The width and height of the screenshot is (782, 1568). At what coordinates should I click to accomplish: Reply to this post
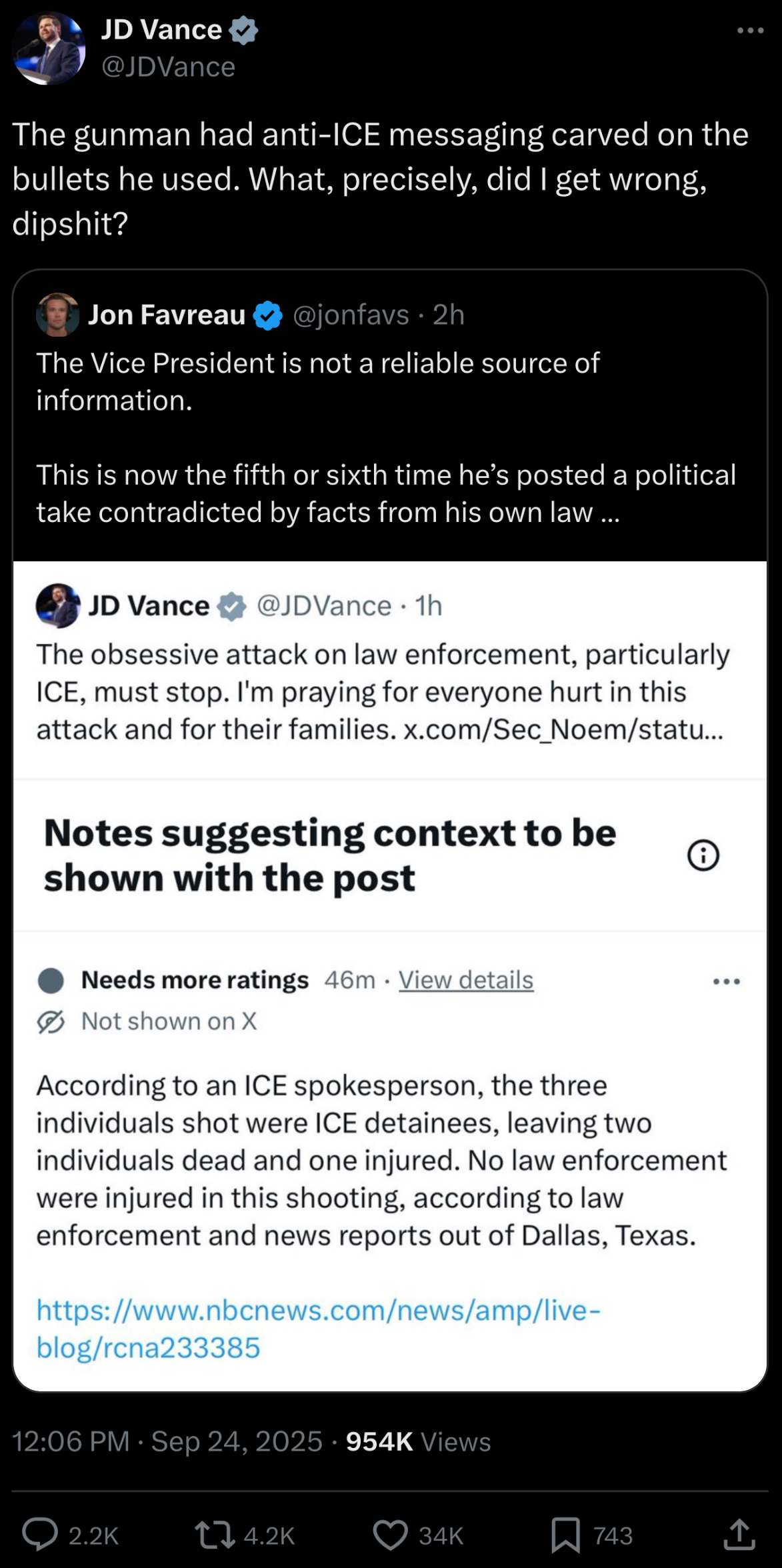pyautogui.click(x=41, y=1535)
